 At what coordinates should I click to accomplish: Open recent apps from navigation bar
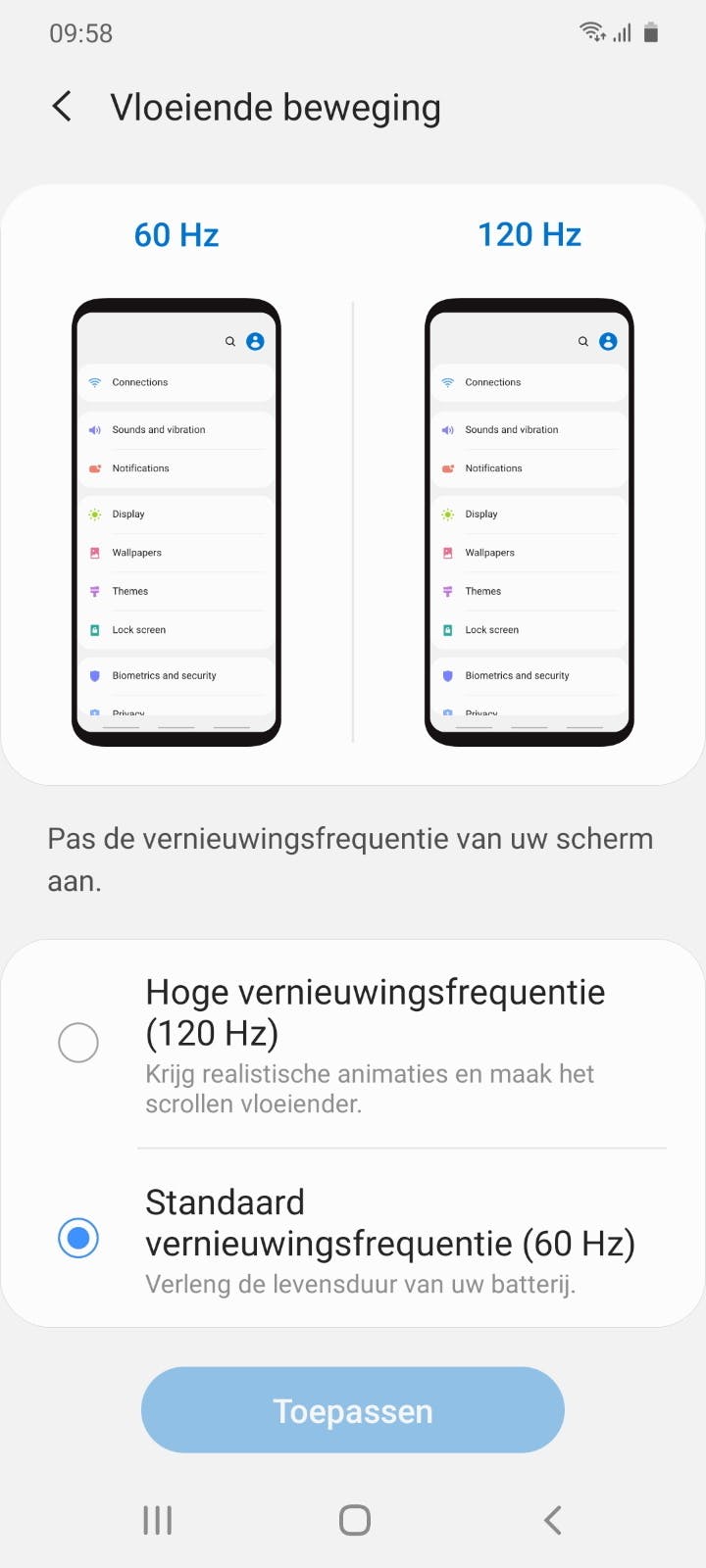[x=158, y=1520]
